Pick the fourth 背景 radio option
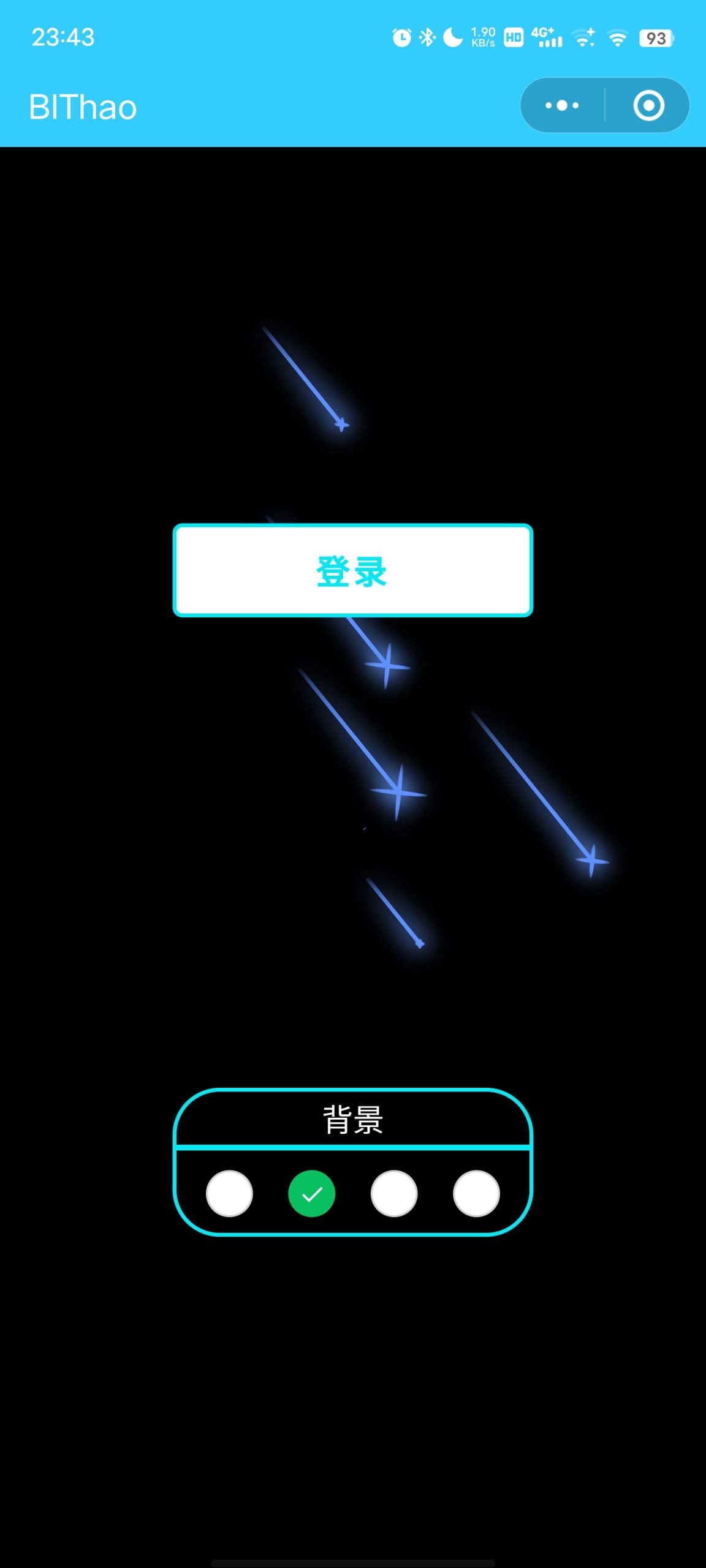This screenshot has width=706, height=1568. (x=476, y=1193)
